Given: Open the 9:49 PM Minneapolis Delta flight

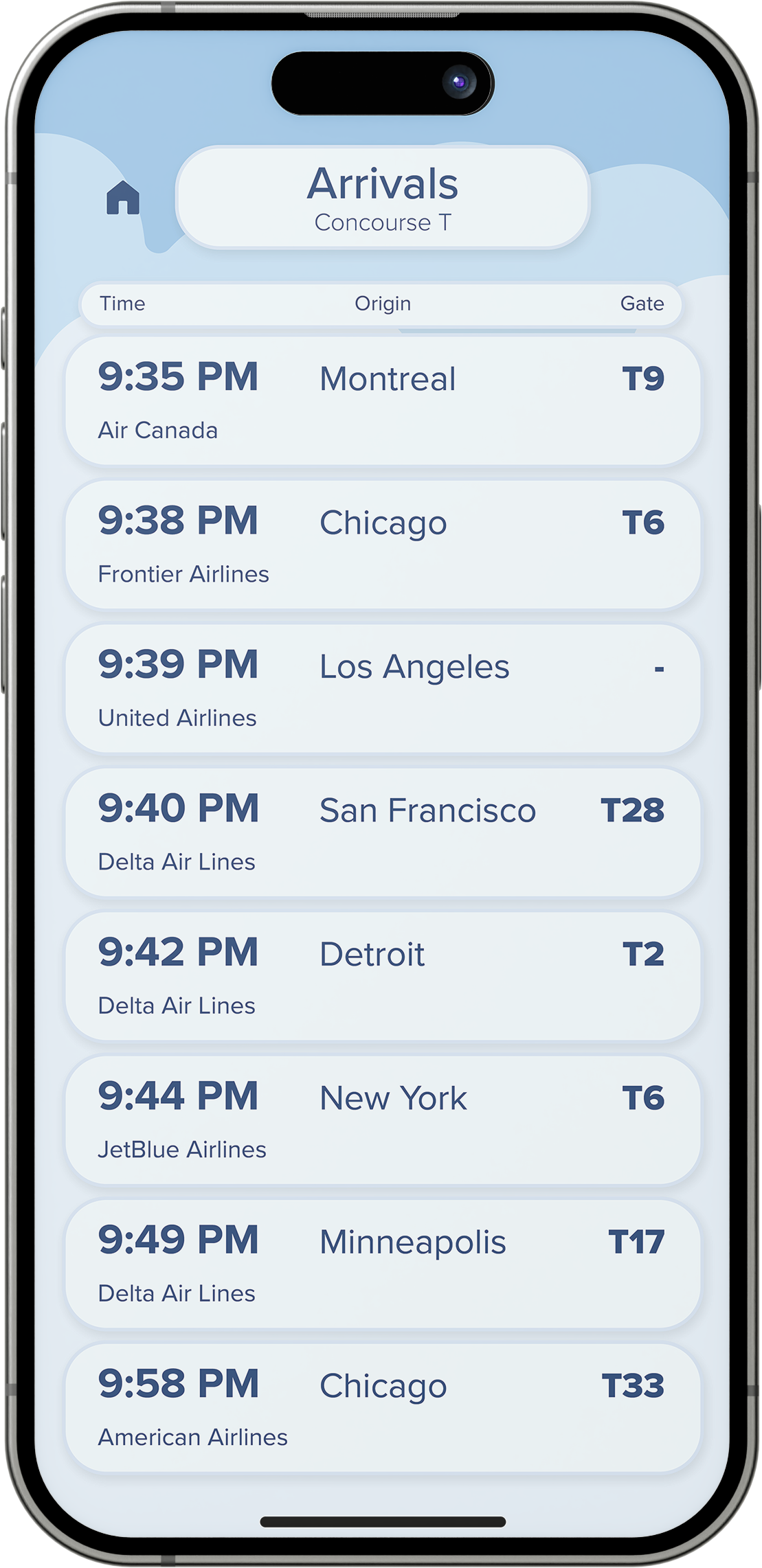Looking at the screenshot, I should tap(383, 1264).
